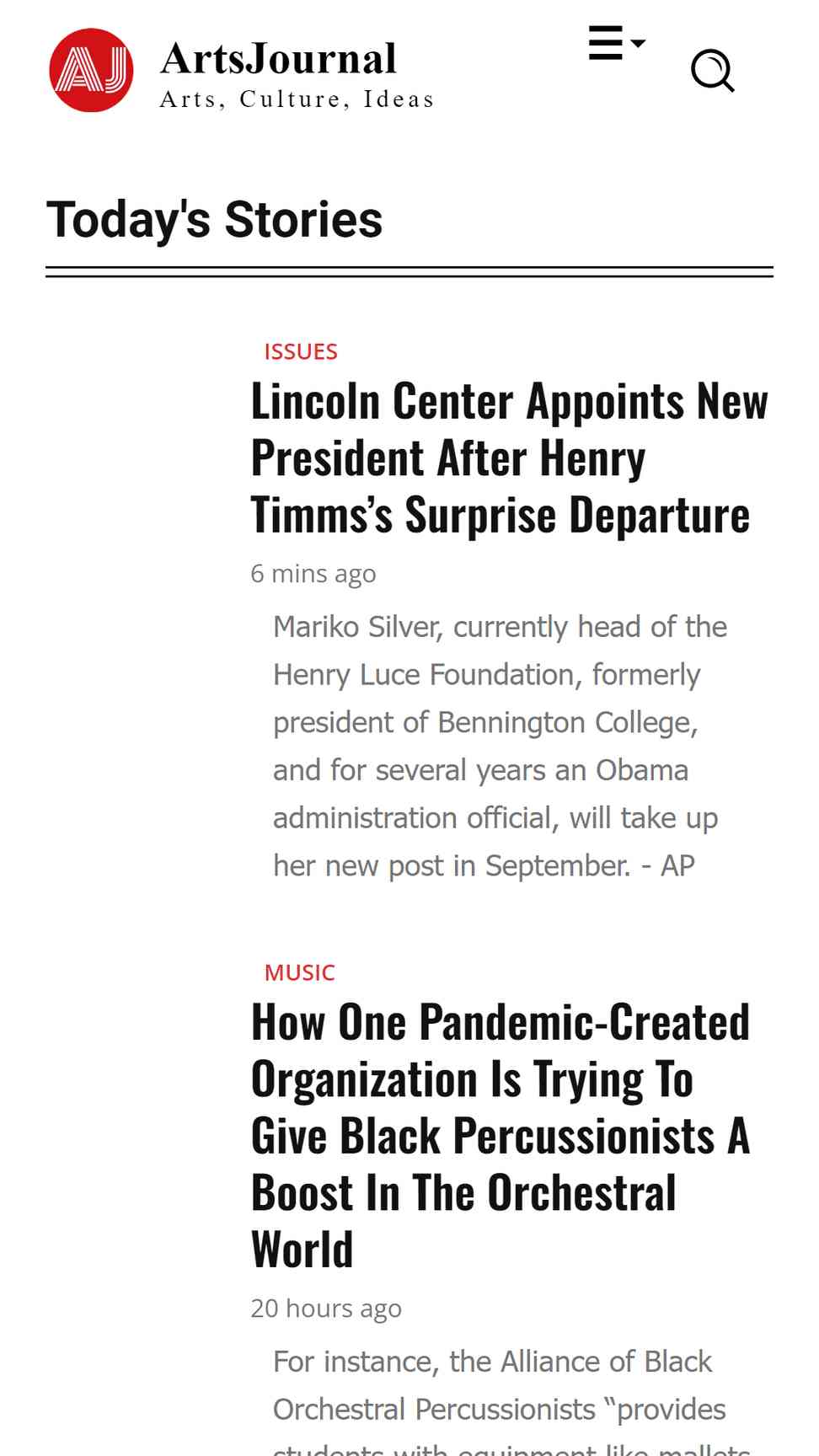819x1456 pixels.
Task: Open the hamburger menu dropdown
Action: (616, 43)
